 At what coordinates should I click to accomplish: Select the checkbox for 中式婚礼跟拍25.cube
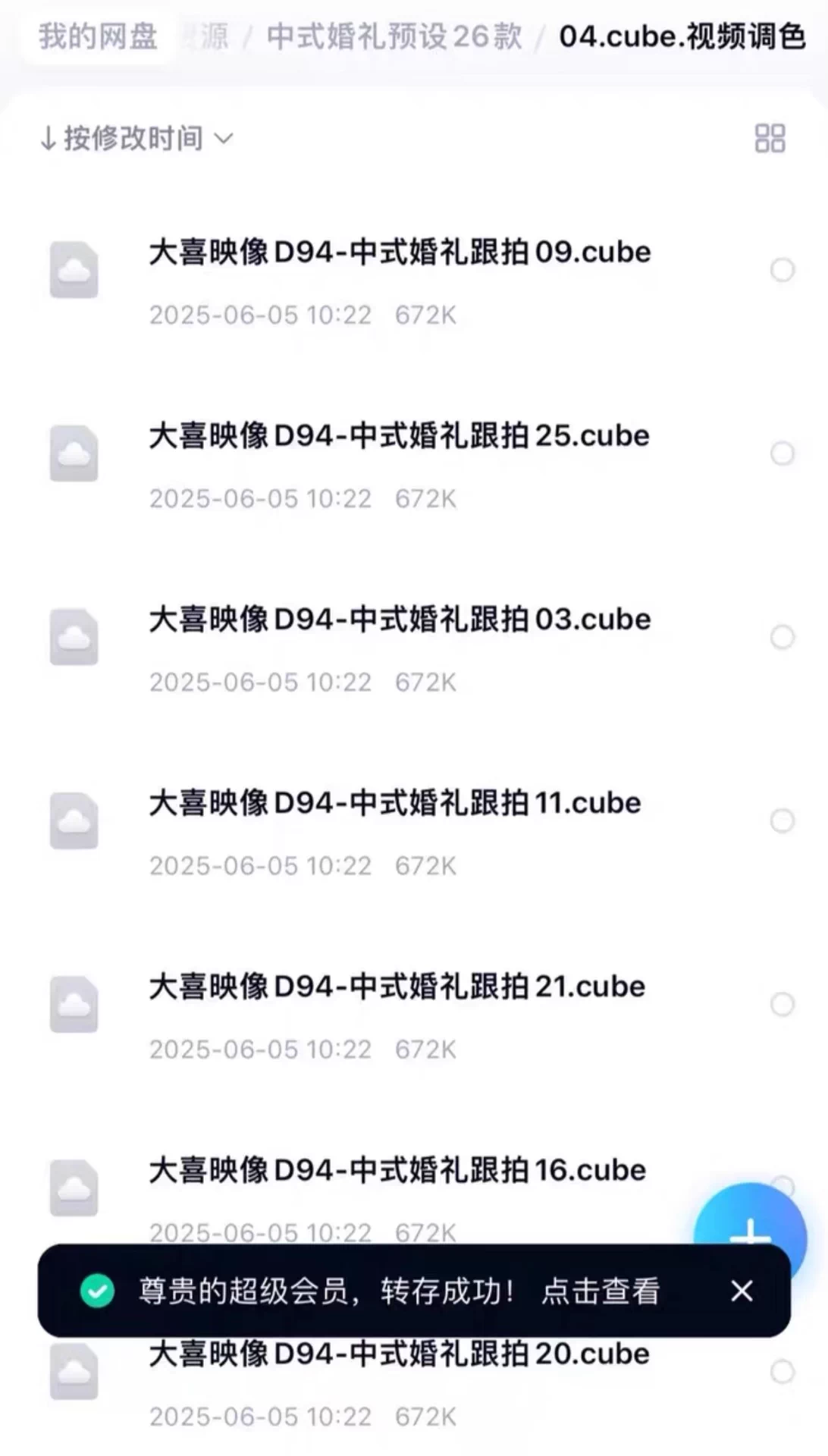pyautogui.click(x=782, y=453)
